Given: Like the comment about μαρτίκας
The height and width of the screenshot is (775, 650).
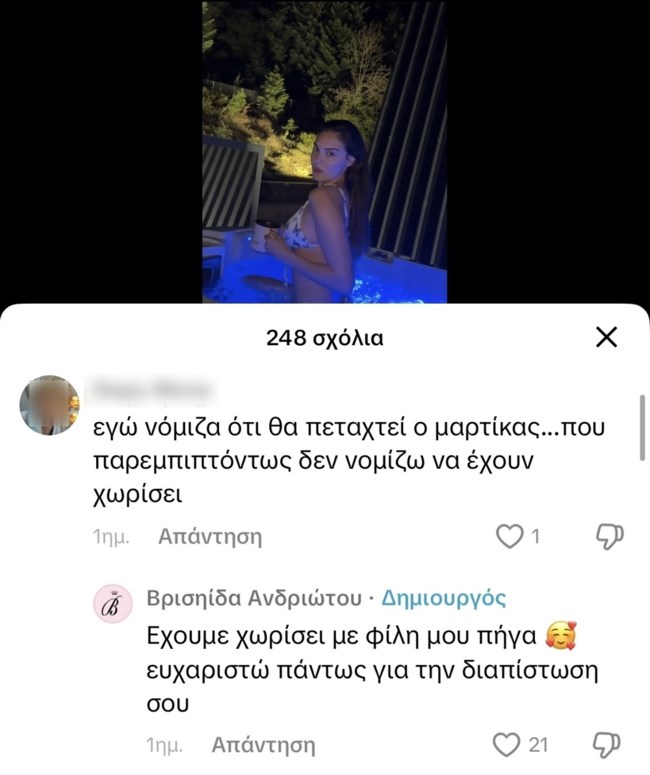Looking at the screenshot, I should [510, 537].
